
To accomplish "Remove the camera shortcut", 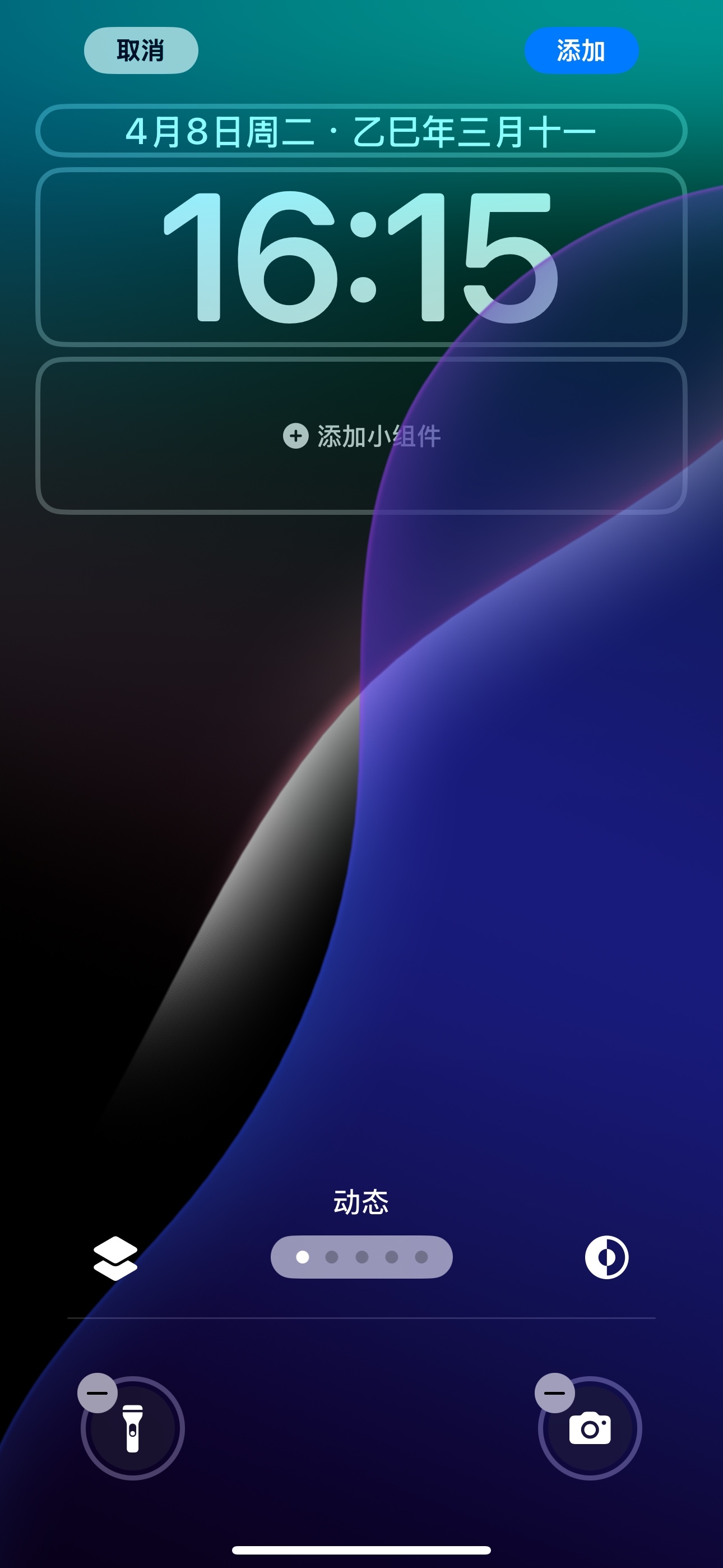I will [x=554, y=1392].
